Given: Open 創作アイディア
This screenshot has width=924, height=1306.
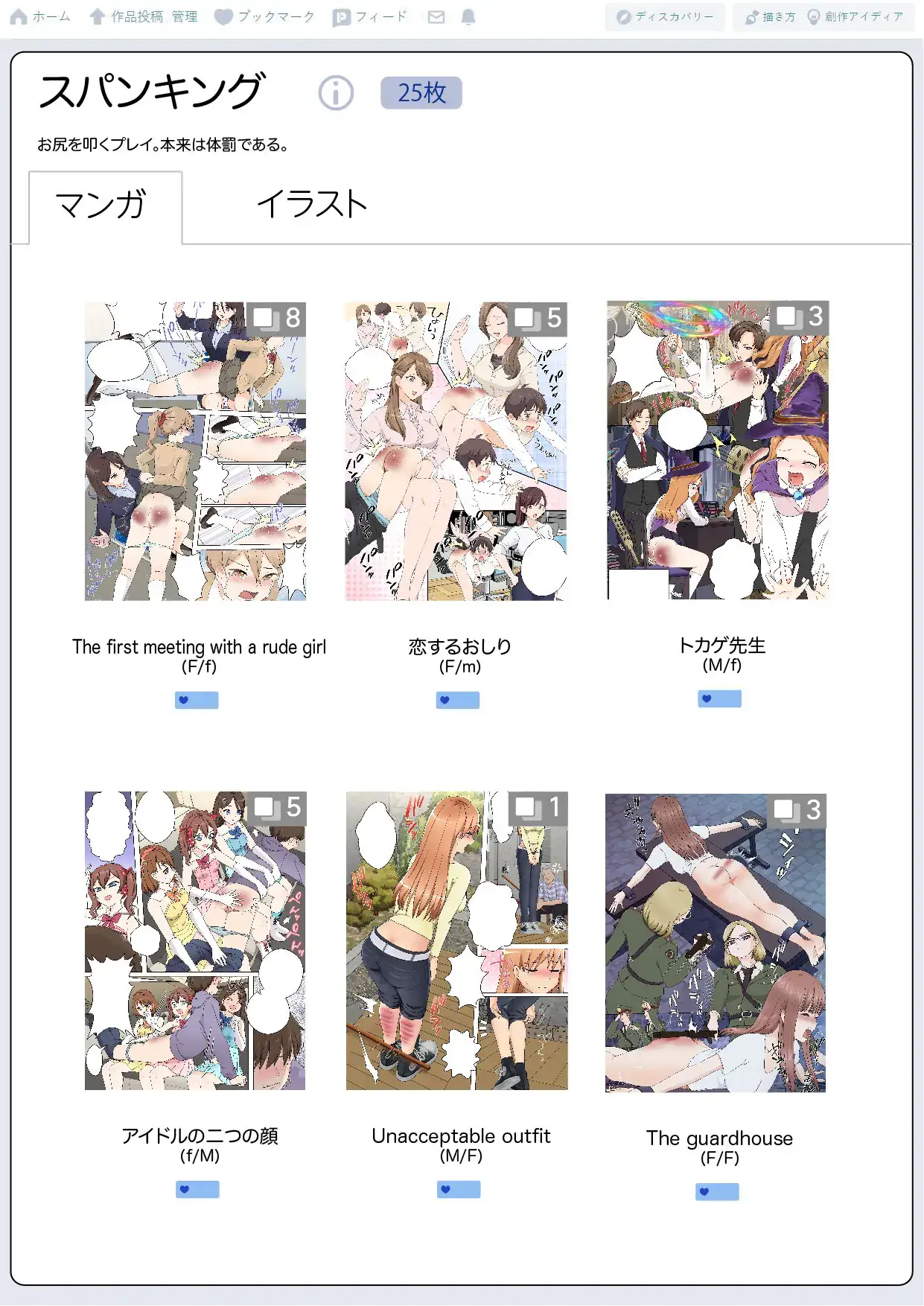Looking at the screenshot, I should point(856,16).
